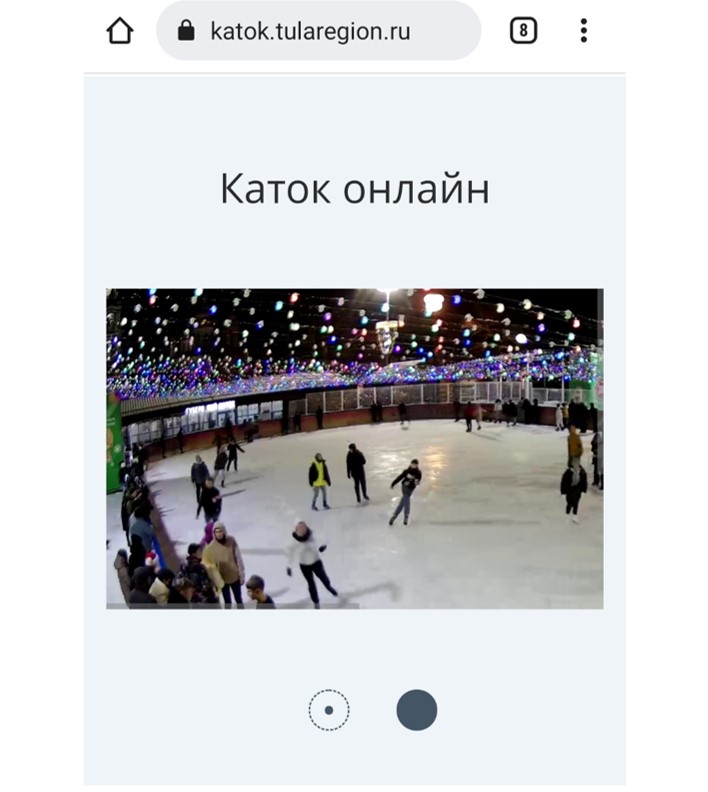708x792 pixels.
Task: Open the ice rink live stream video
Action: pyautogui.click(x=354, y=448)
